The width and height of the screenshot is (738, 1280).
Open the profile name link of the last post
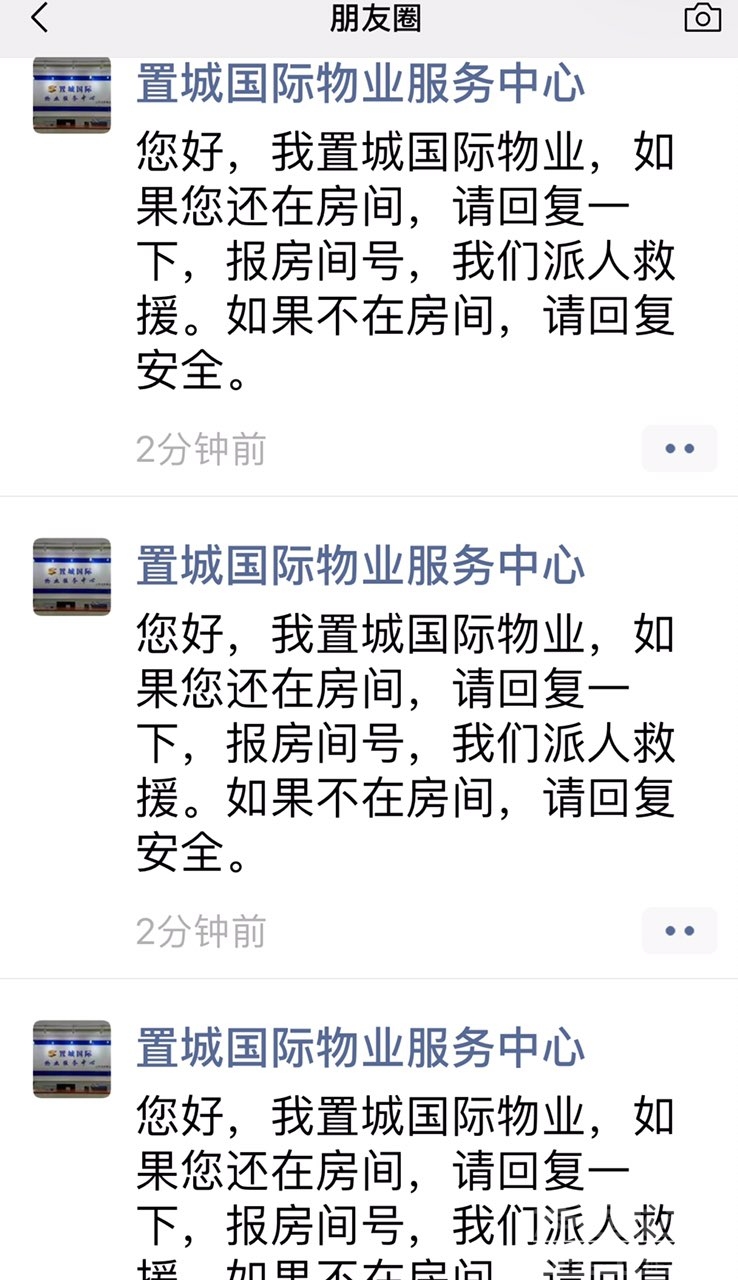[x=360, y=1049]
